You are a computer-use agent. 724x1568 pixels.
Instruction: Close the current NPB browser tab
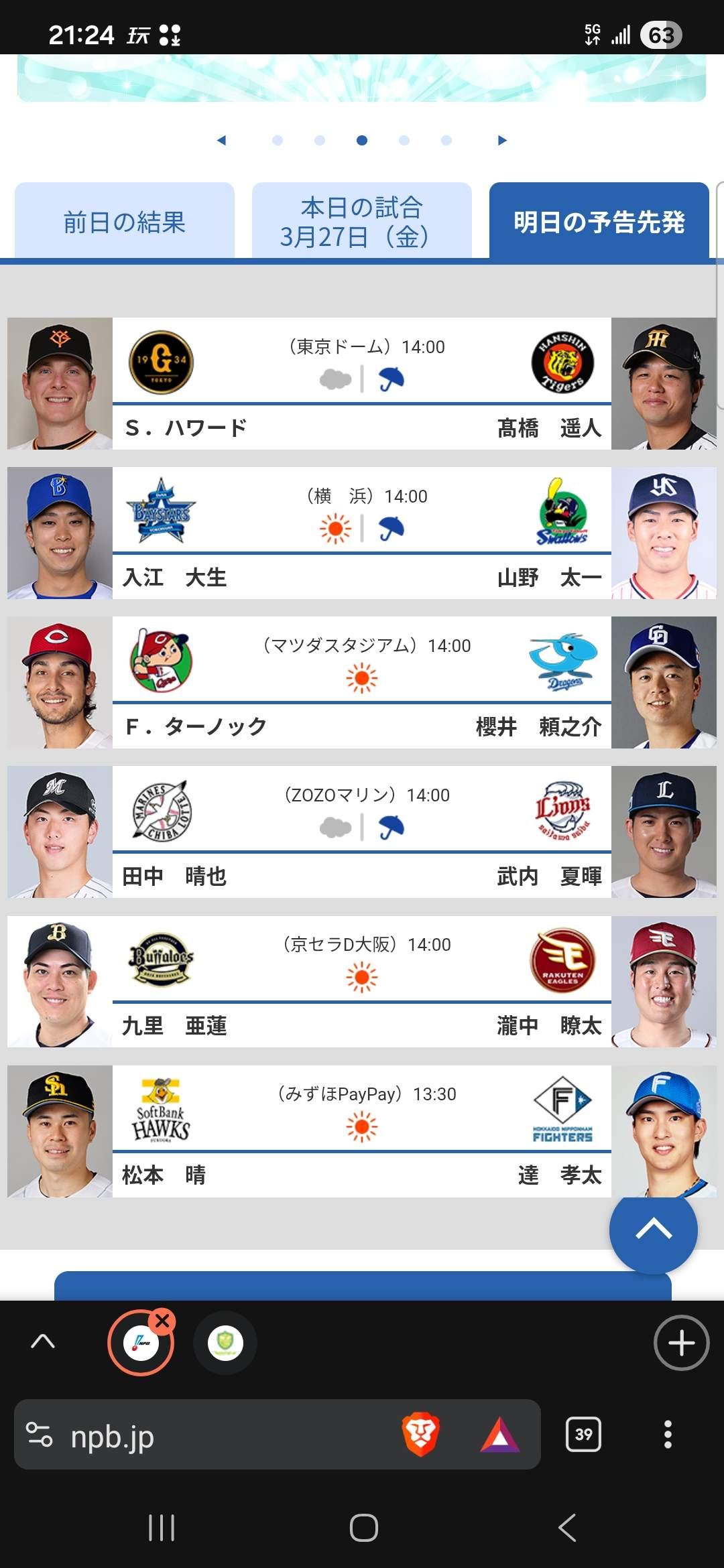tap(162, 1321)
